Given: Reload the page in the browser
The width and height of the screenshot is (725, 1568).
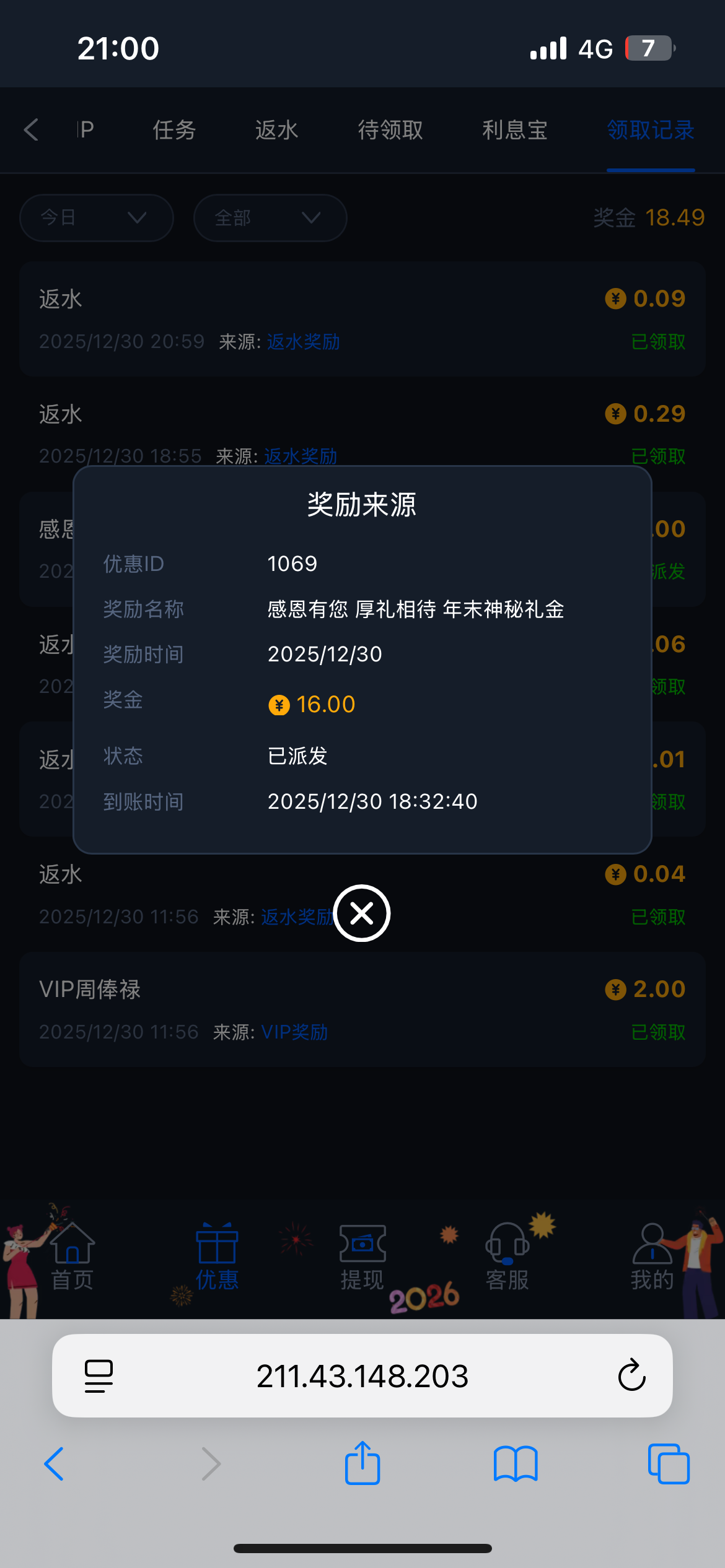Looking at the screenshot, I should coord(631,1376).
